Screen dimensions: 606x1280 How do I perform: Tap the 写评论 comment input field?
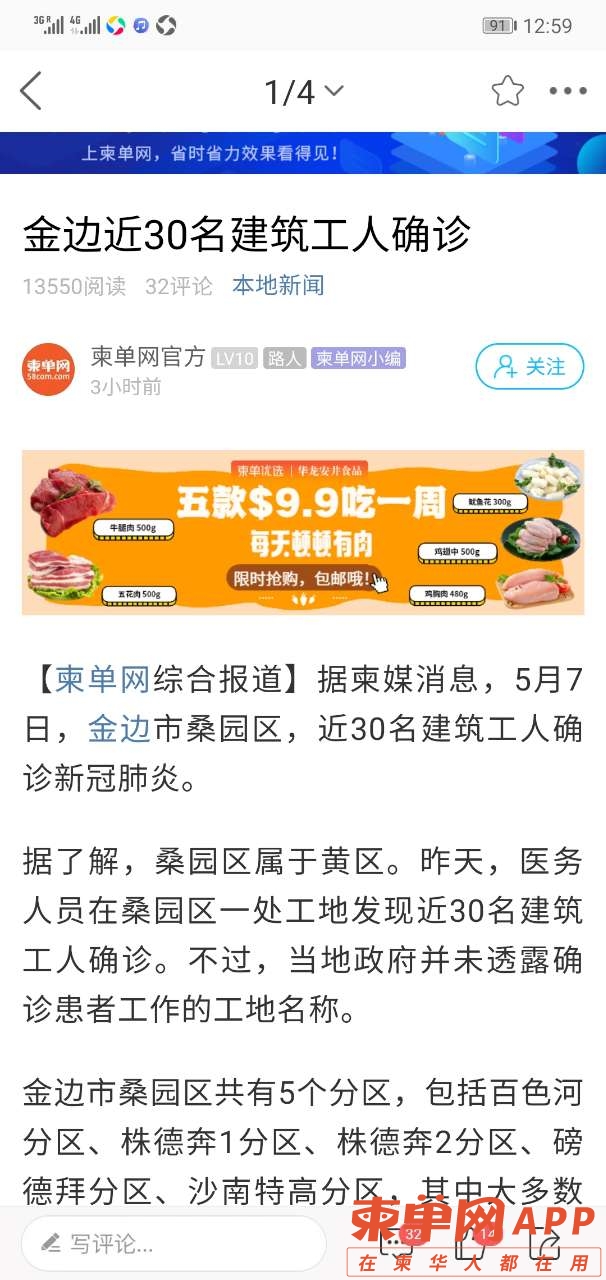point(174,1243)
